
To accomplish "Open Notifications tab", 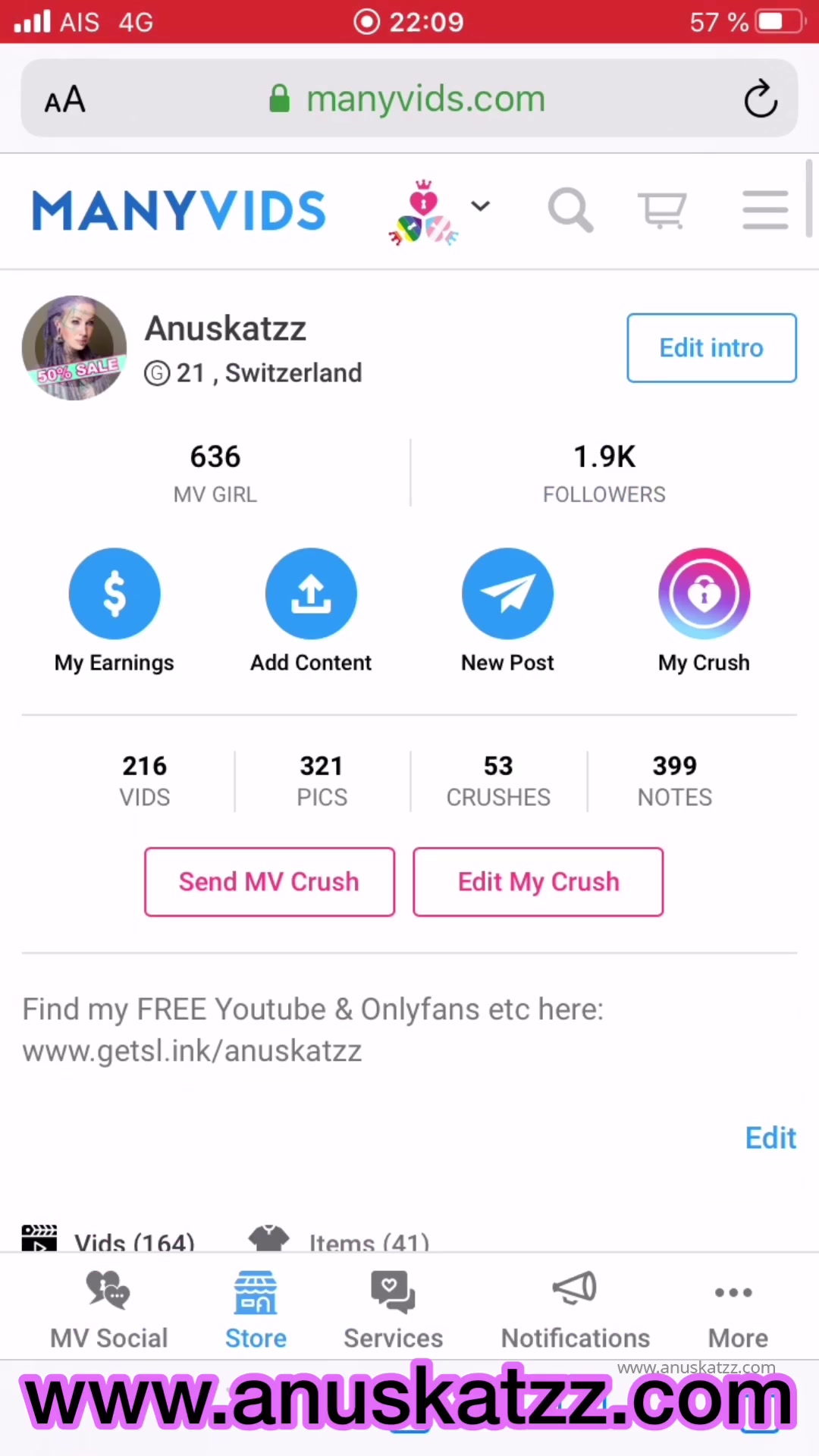I will 575,1310.
